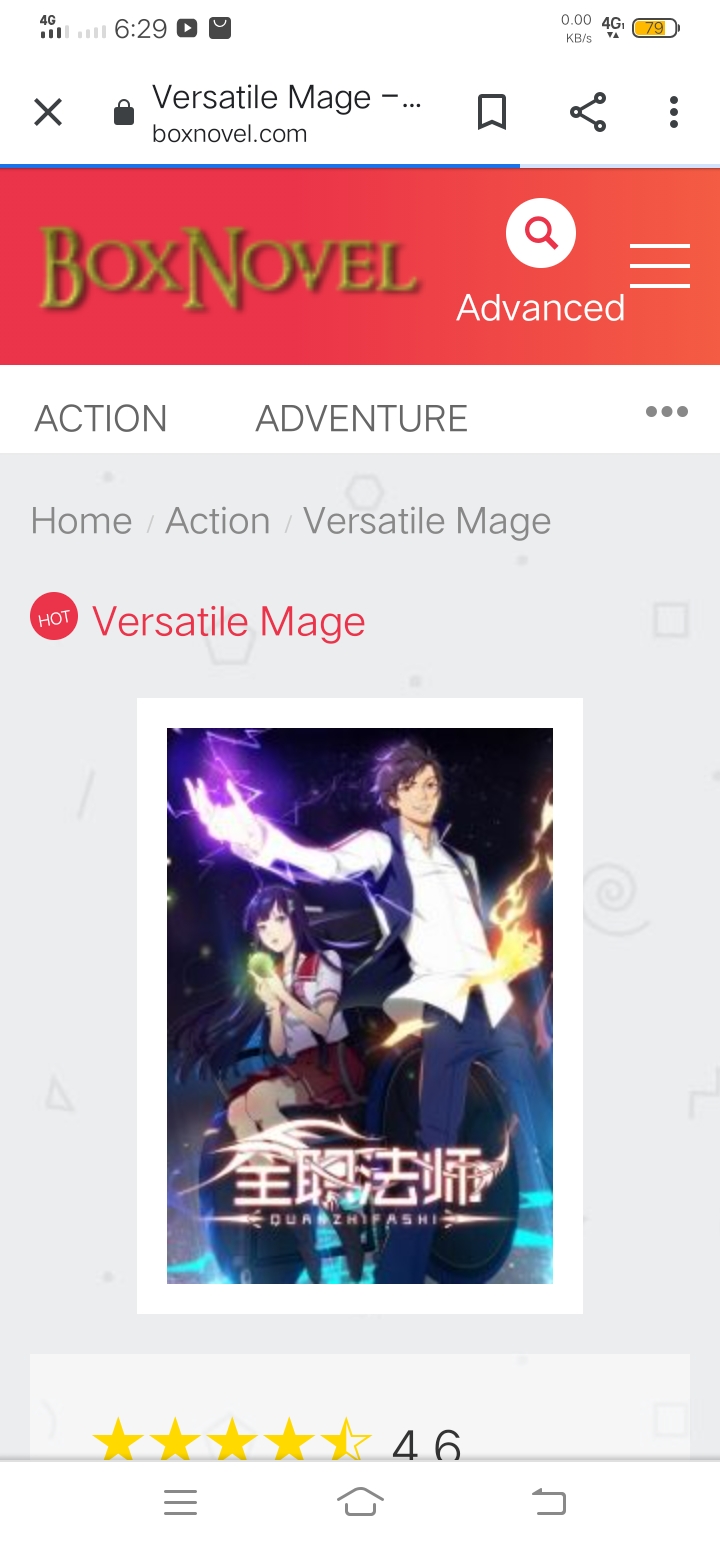The height and width of the screenshot is (1544, 720).
Task: Open the search icon
Action: [541, 233]
